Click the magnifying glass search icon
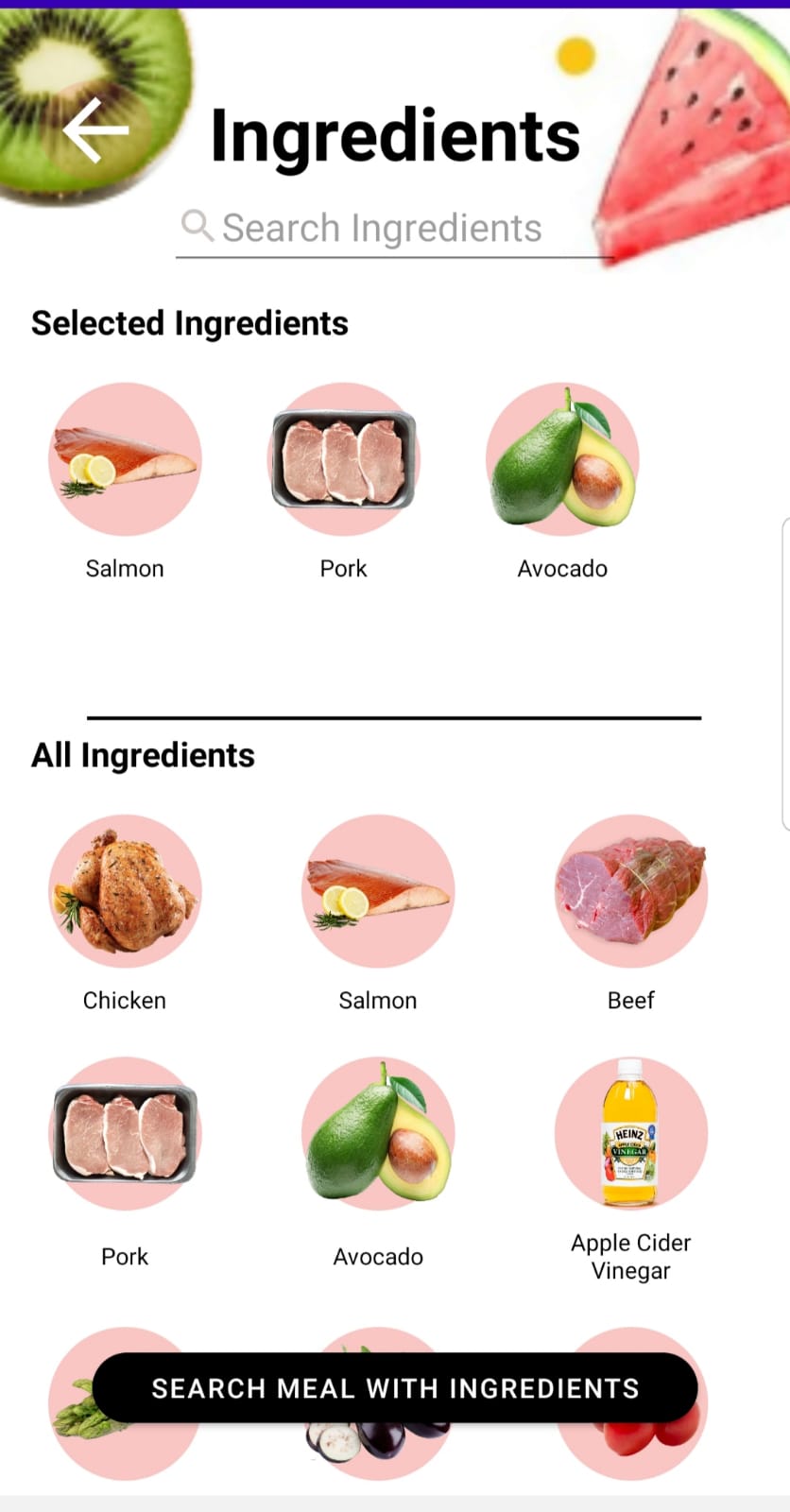Image resolution: width=790 pixels, height=1512 pixels. (197, 227)
